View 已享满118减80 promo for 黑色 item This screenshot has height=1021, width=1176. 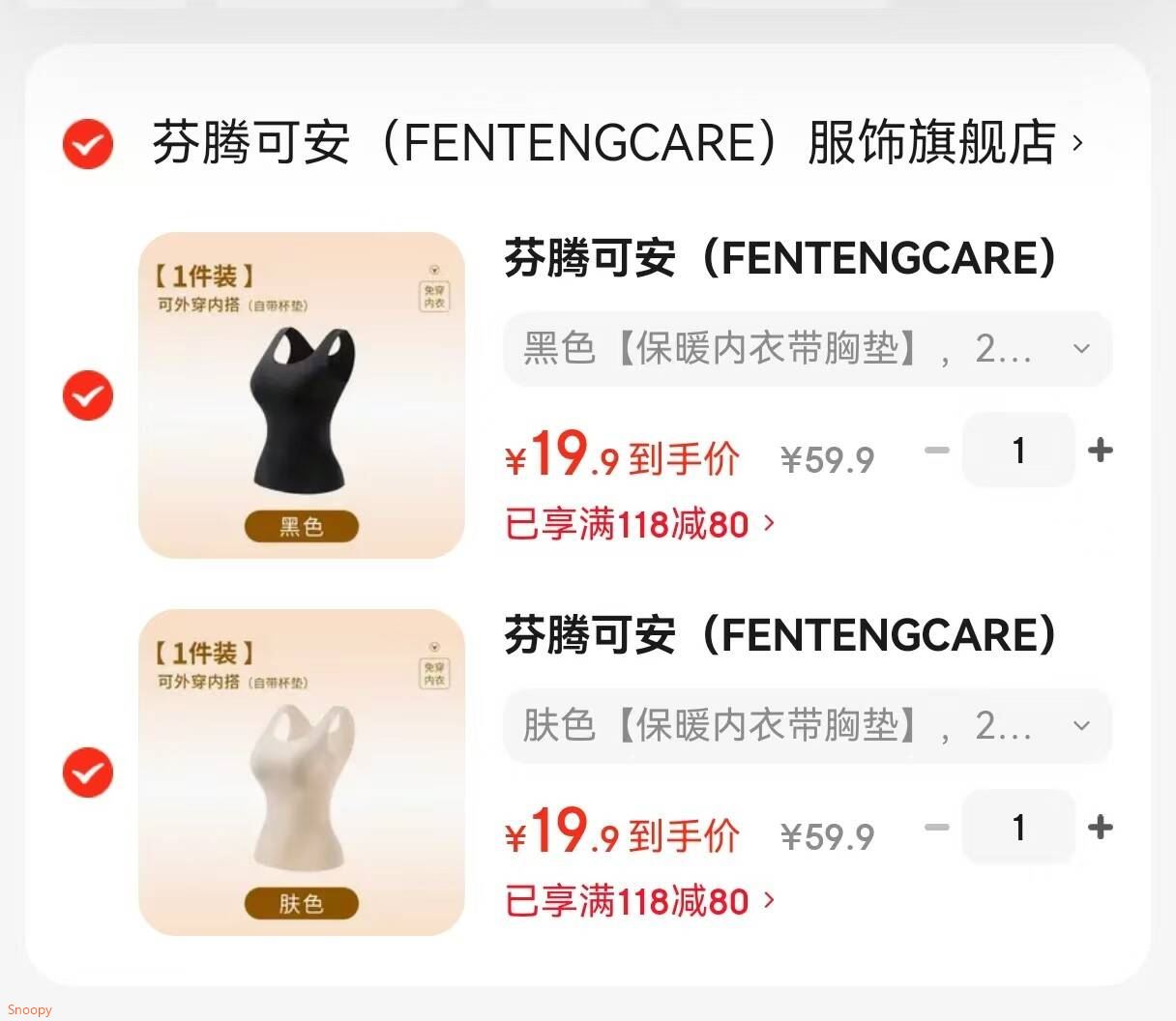640,524
